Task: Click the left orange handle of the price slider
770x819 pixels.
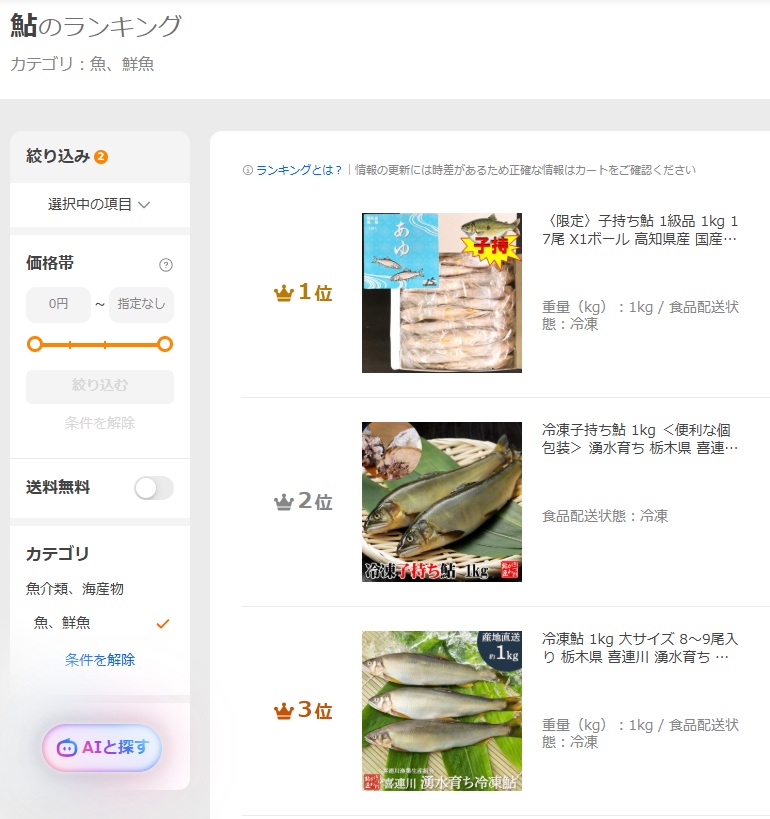Action: click(x=34, y=345)
